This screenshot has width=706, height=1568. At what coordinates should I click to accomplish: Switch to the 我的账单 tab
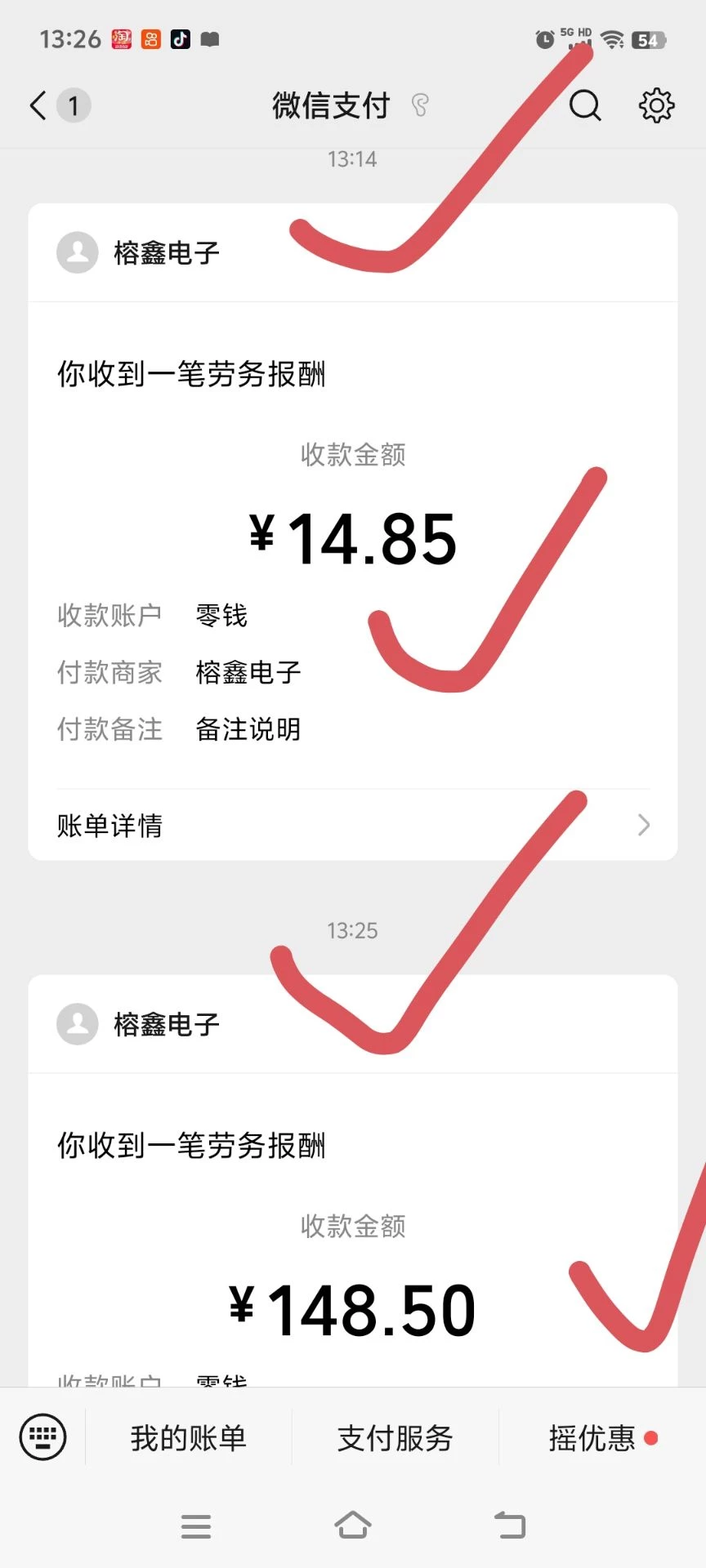tap(189, 1437)
